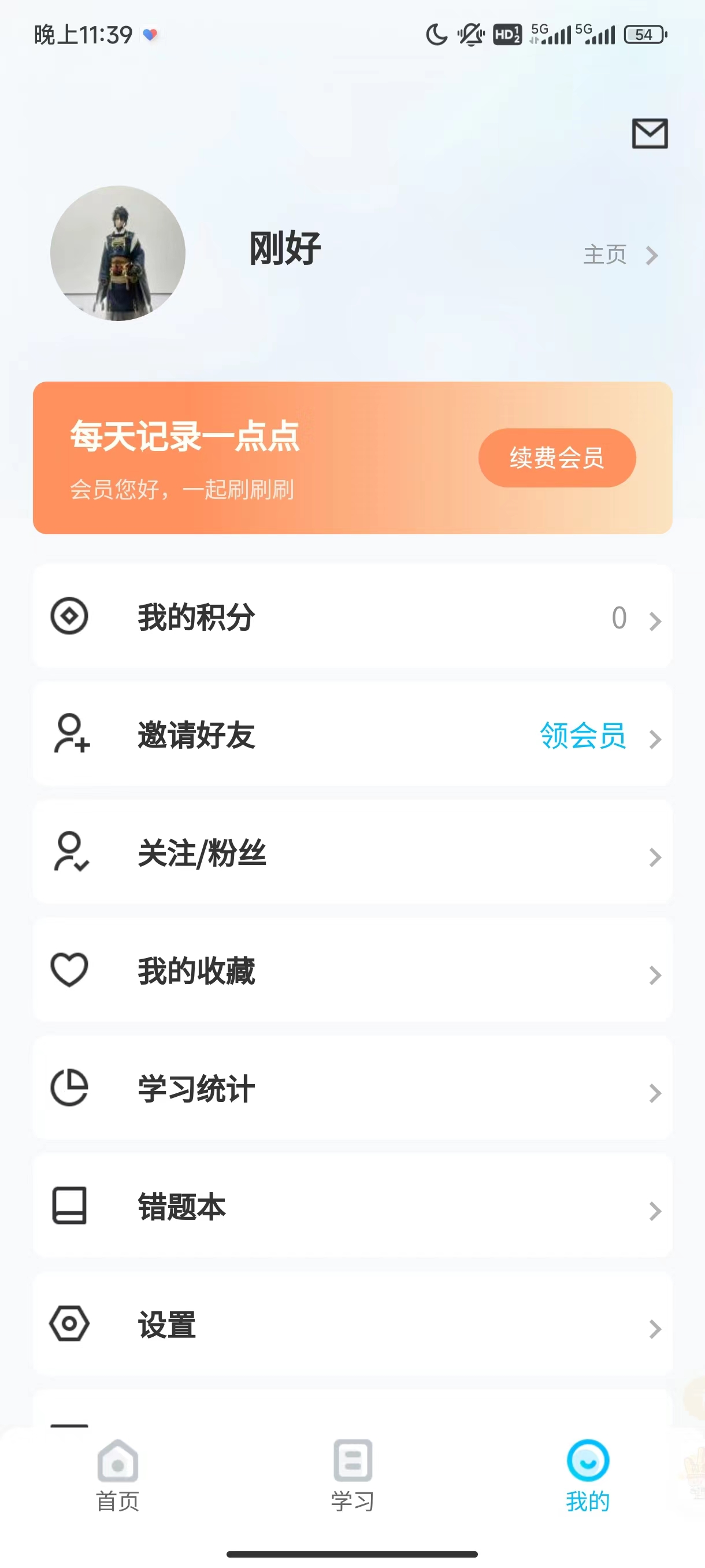This screenshot has height=1568, width=705.
Task: Open the 错题本 wrong-question notebook
Action: (x=352, y=1207)
